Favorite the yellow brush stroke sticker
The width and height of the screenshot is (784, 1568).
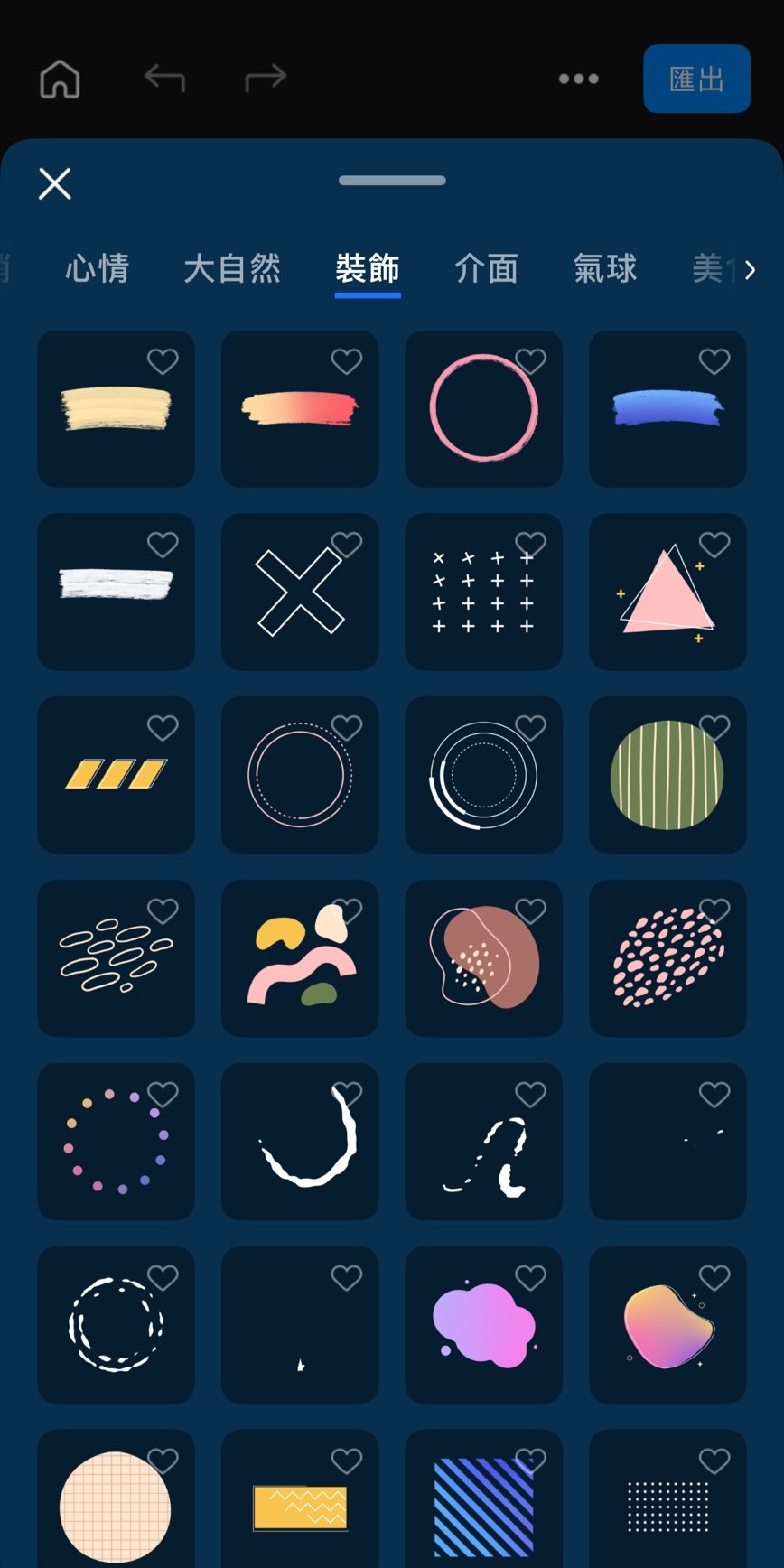(163, 362)
